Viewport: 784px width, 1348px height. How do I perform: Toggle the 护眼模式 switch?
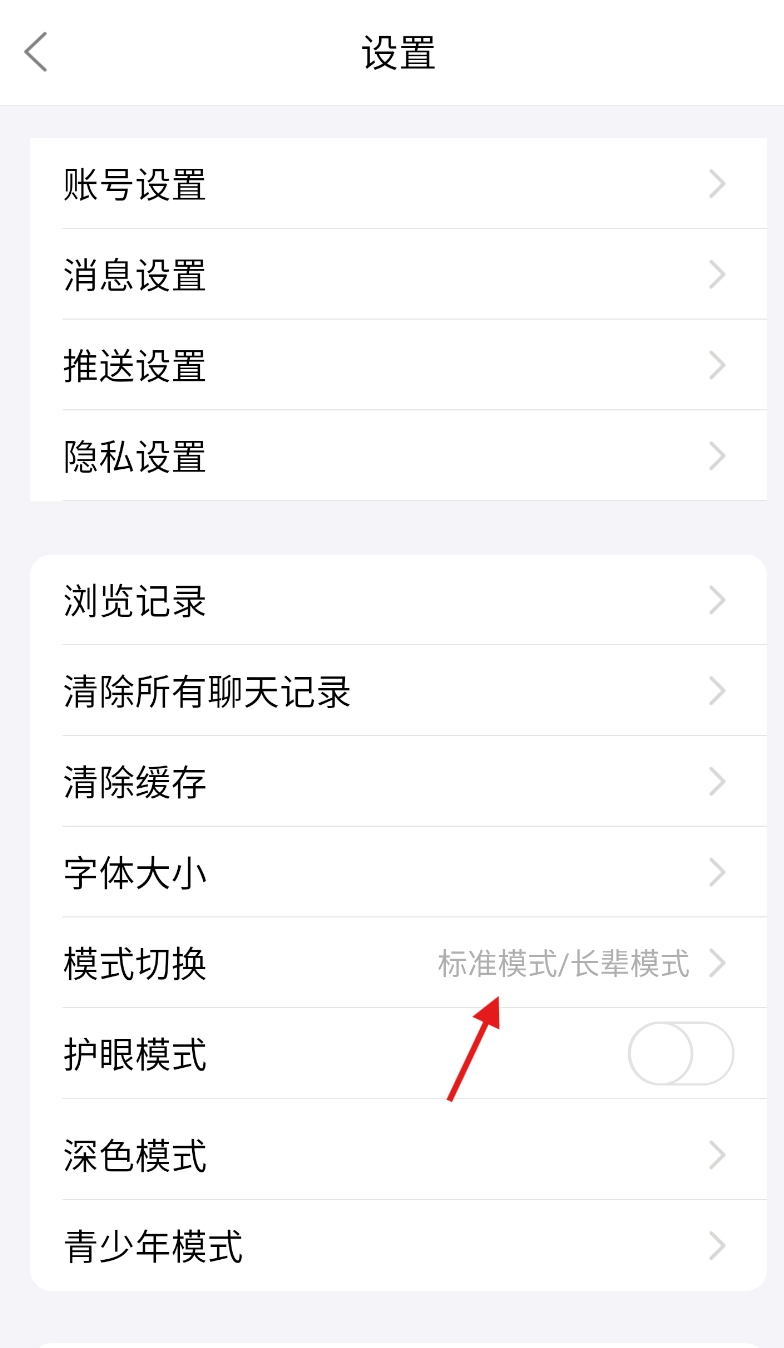click(681, 1054)
